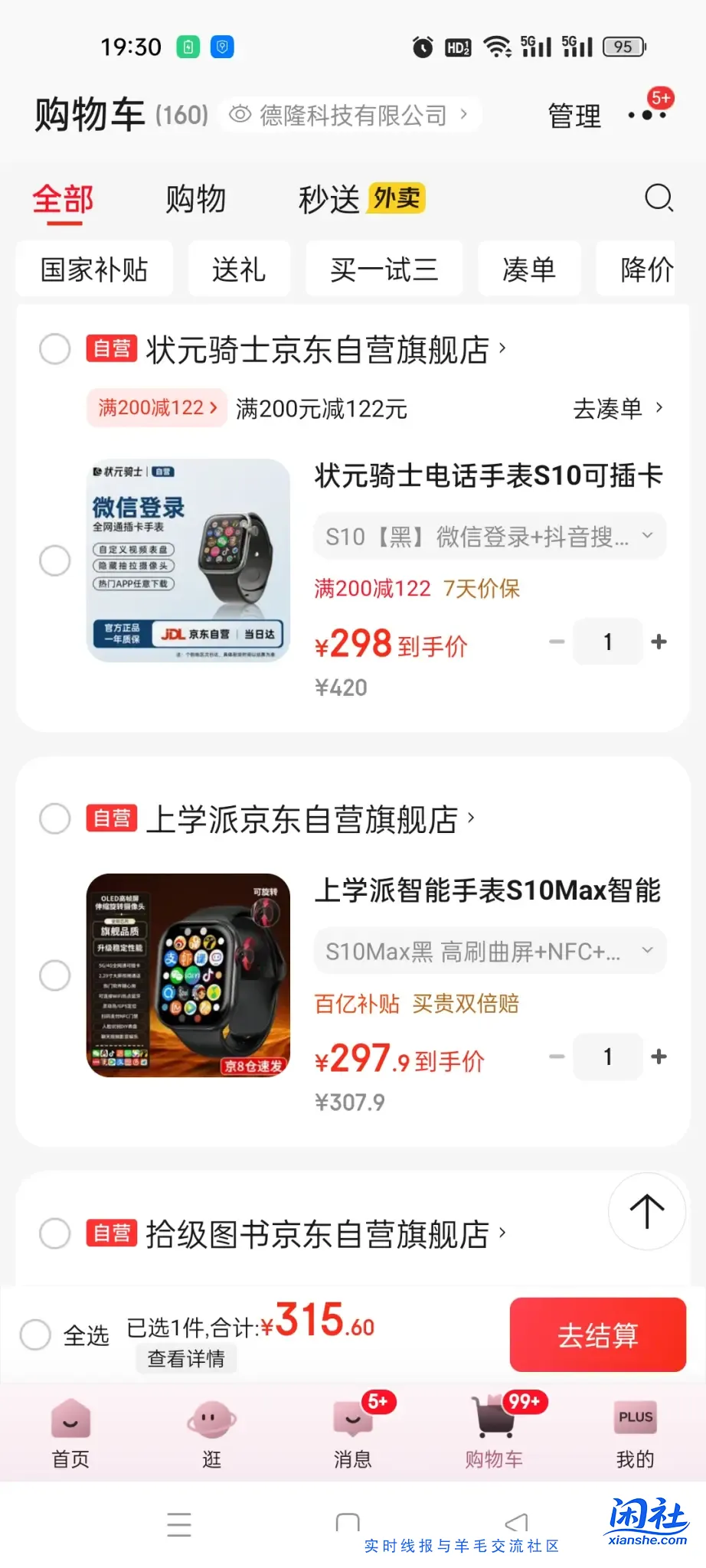Open the three-dot more menu with 5+ badge

pos(647,115)
